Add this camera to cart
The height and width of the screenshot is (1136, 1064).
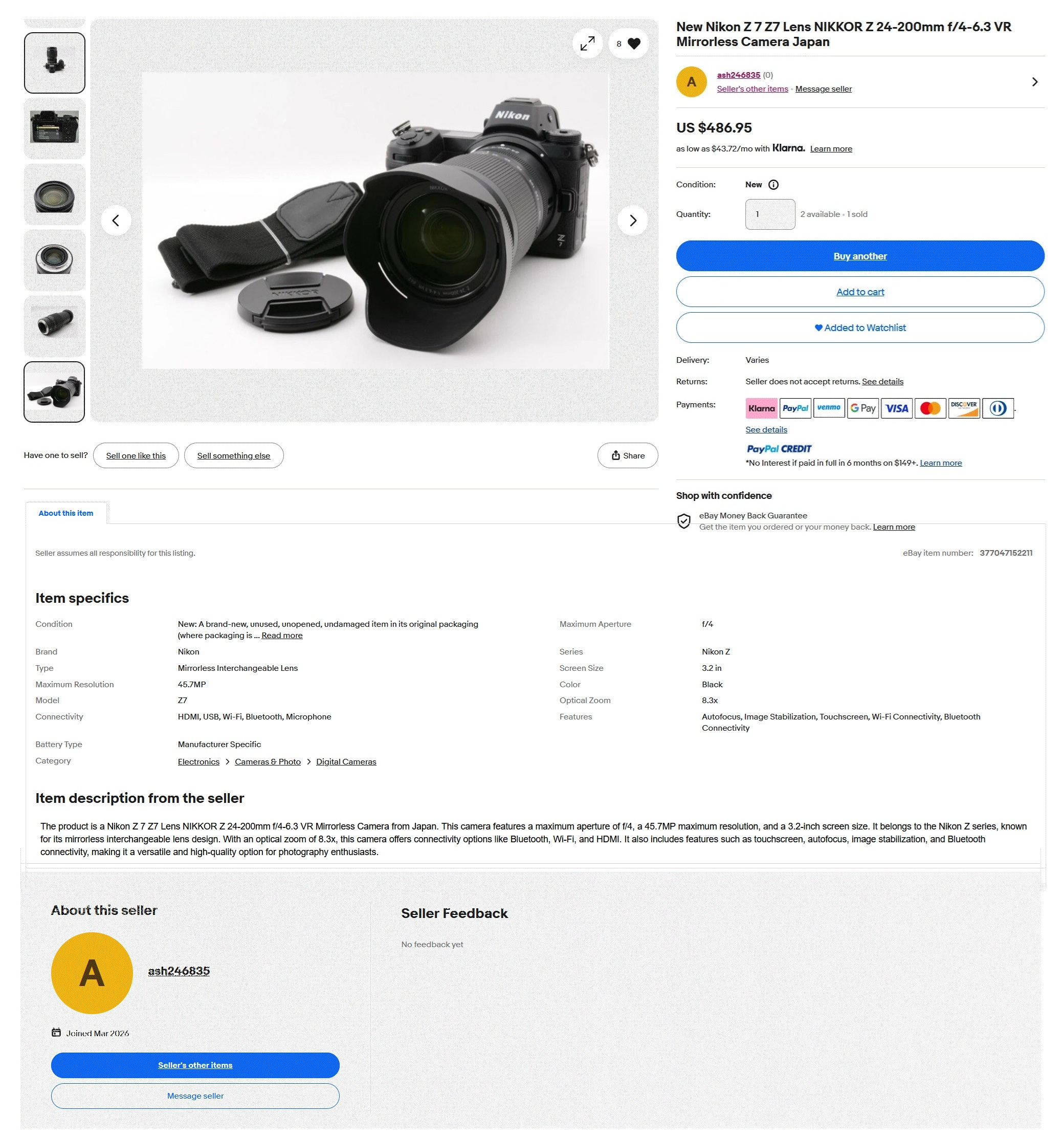[859, 292]
